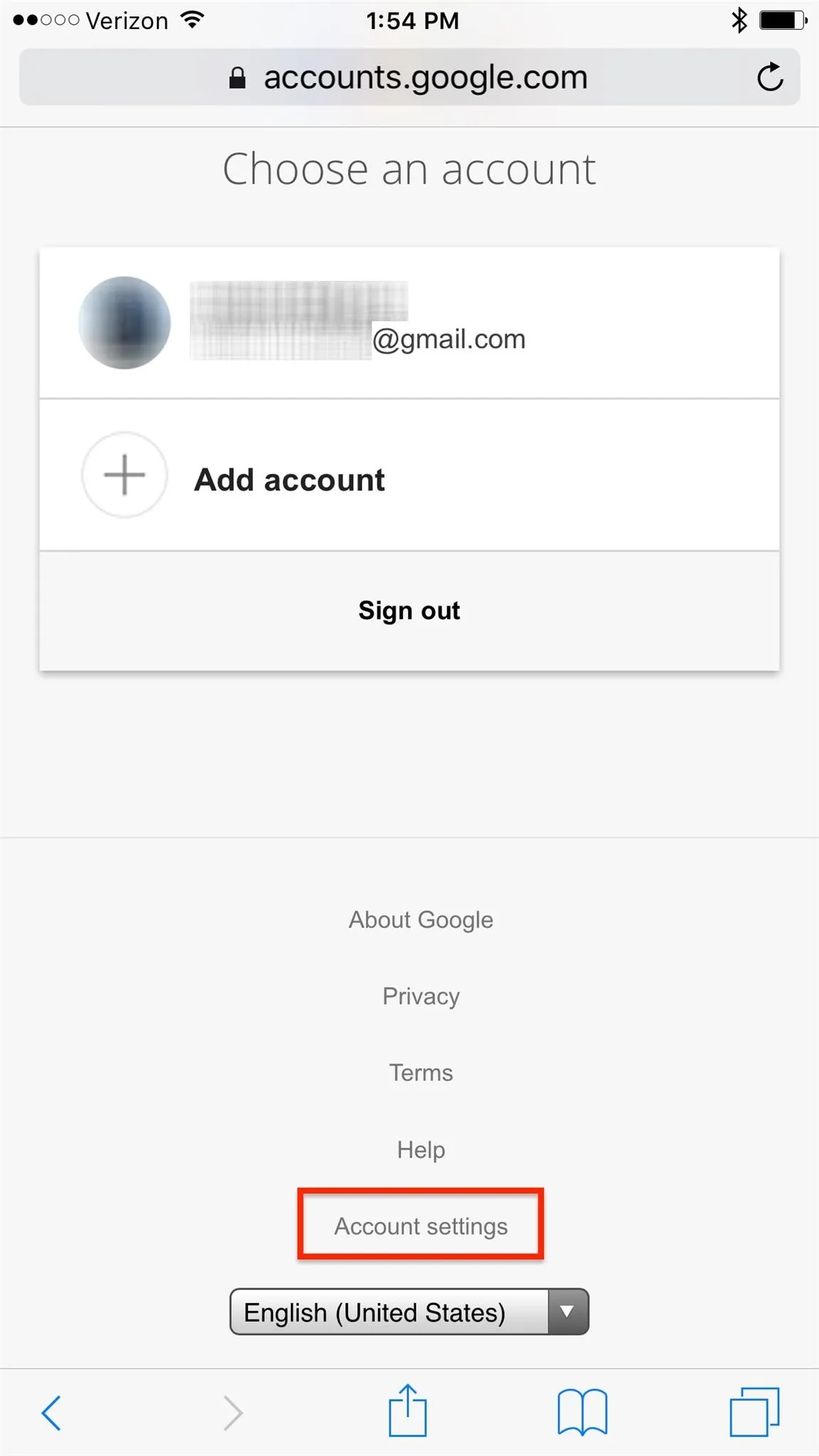Open the Privacy link
This screenshot has width=819, height=1456.
[421, 996]
